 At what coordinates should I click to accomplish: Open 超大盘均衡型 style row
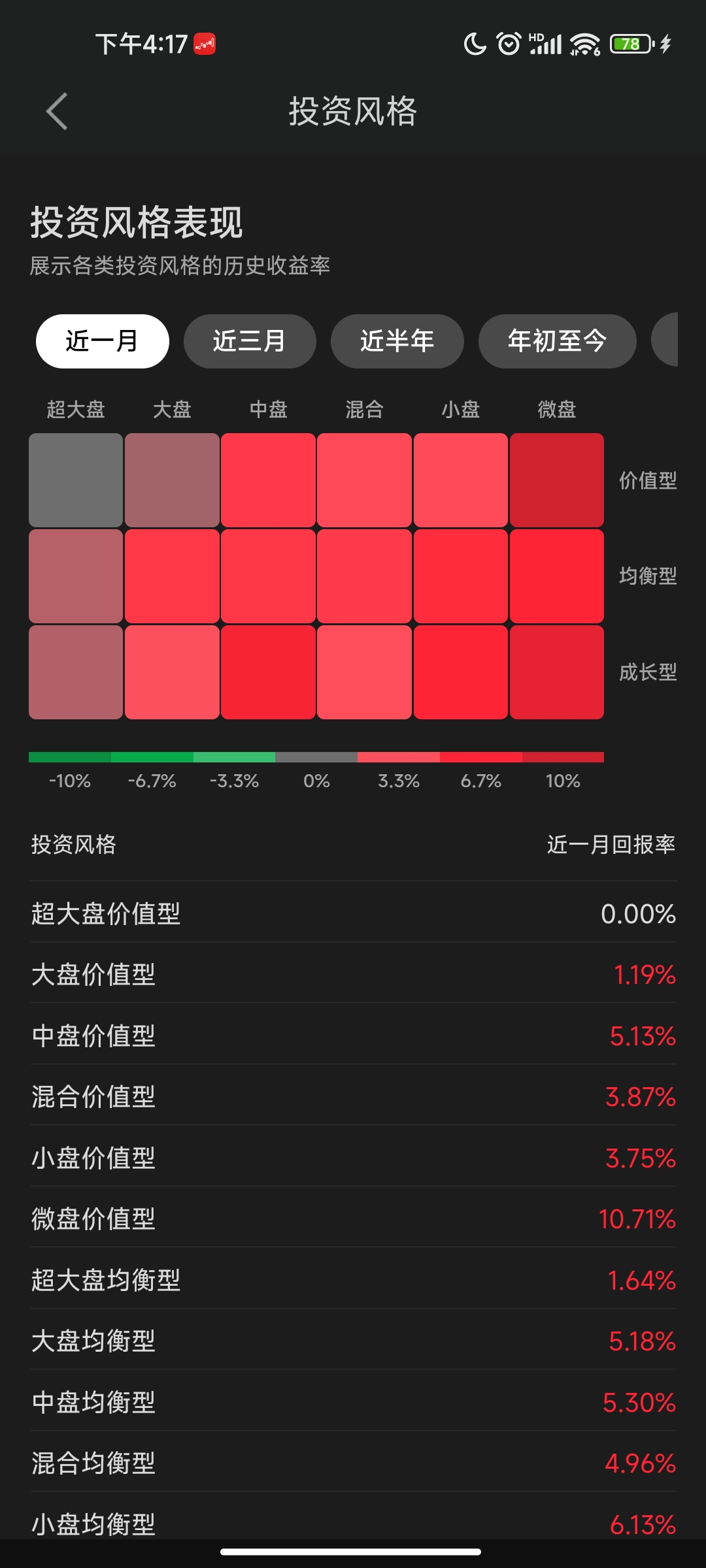[x=353, y=1280]
